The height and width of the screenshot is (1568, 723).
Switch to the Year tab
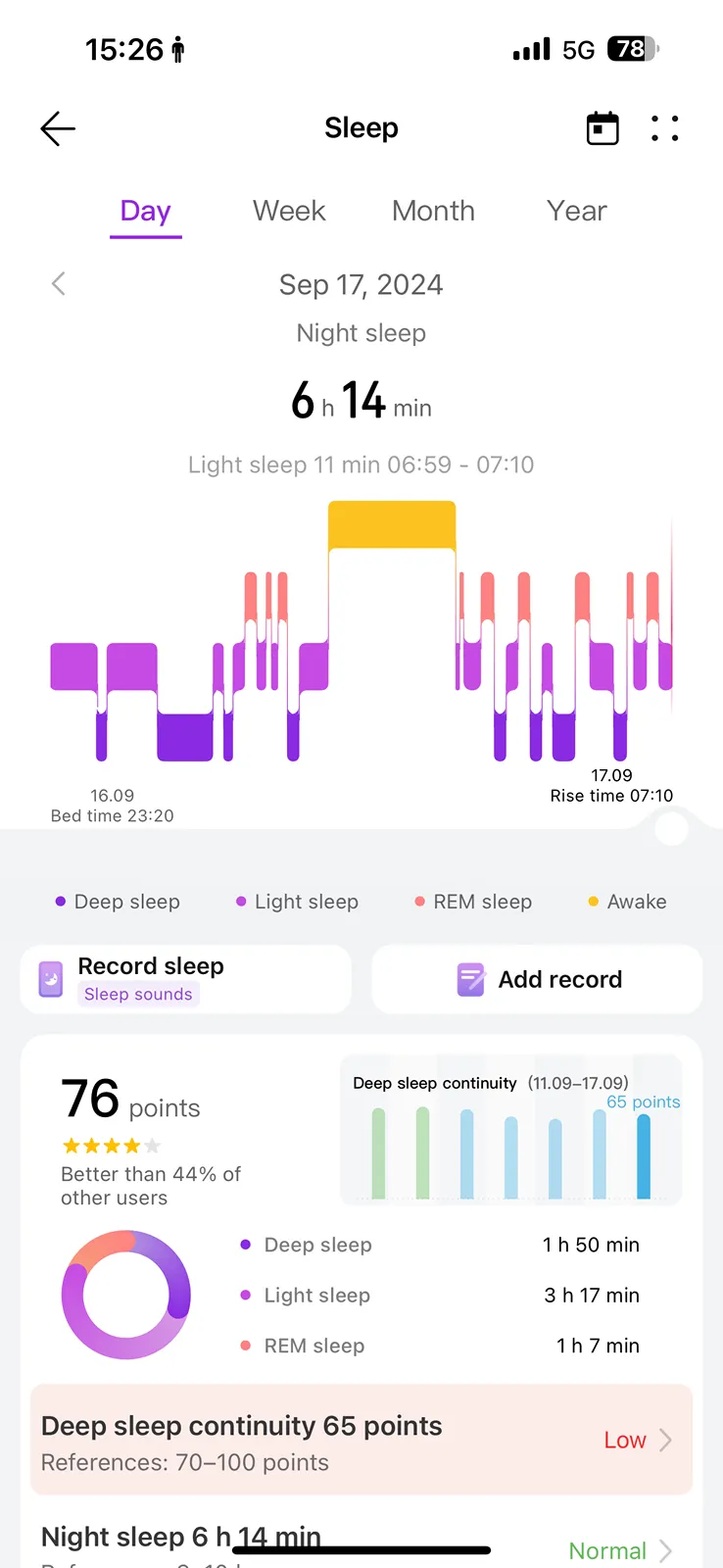point(577,211)
